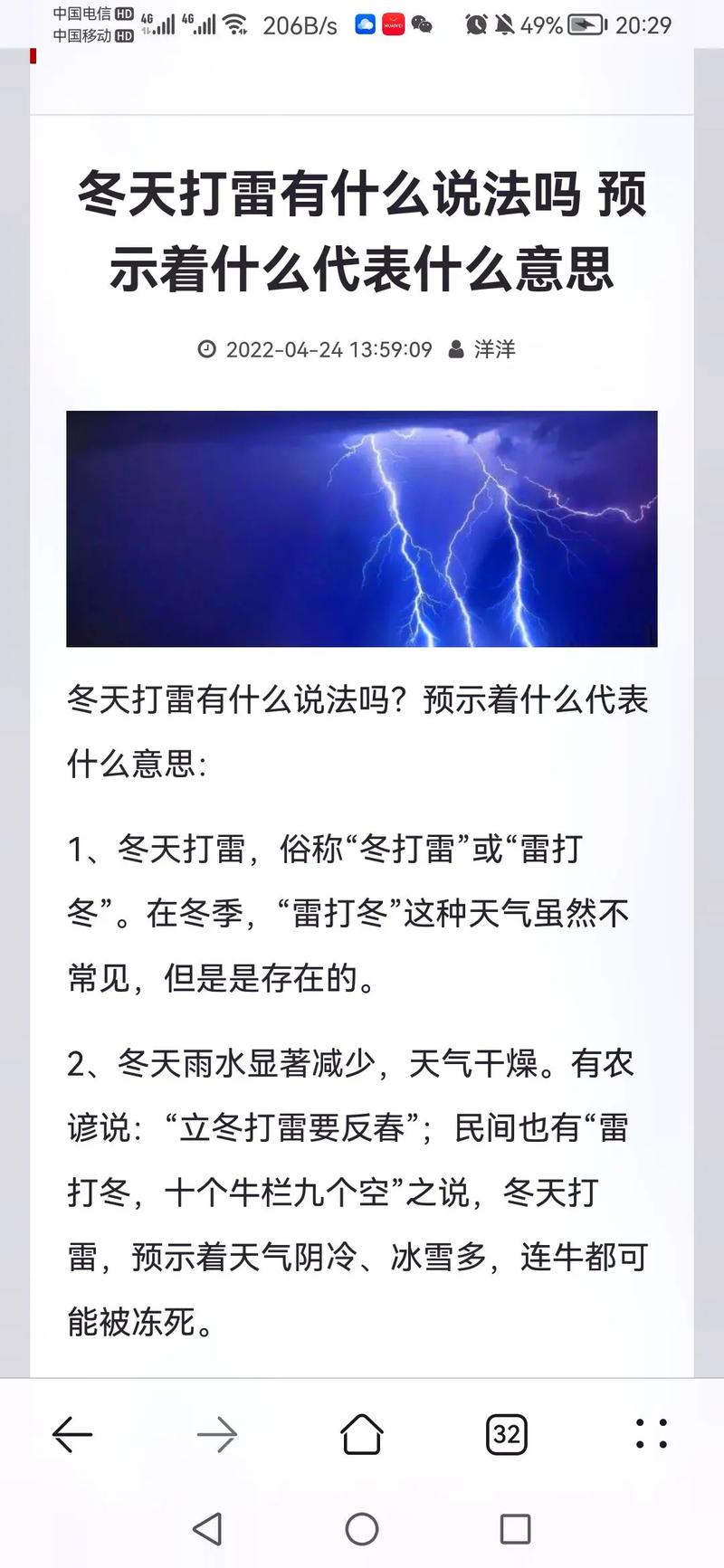724x1568 pixels.
Task: Navigate back using the browser back arrow
Action: point(72,1435)
